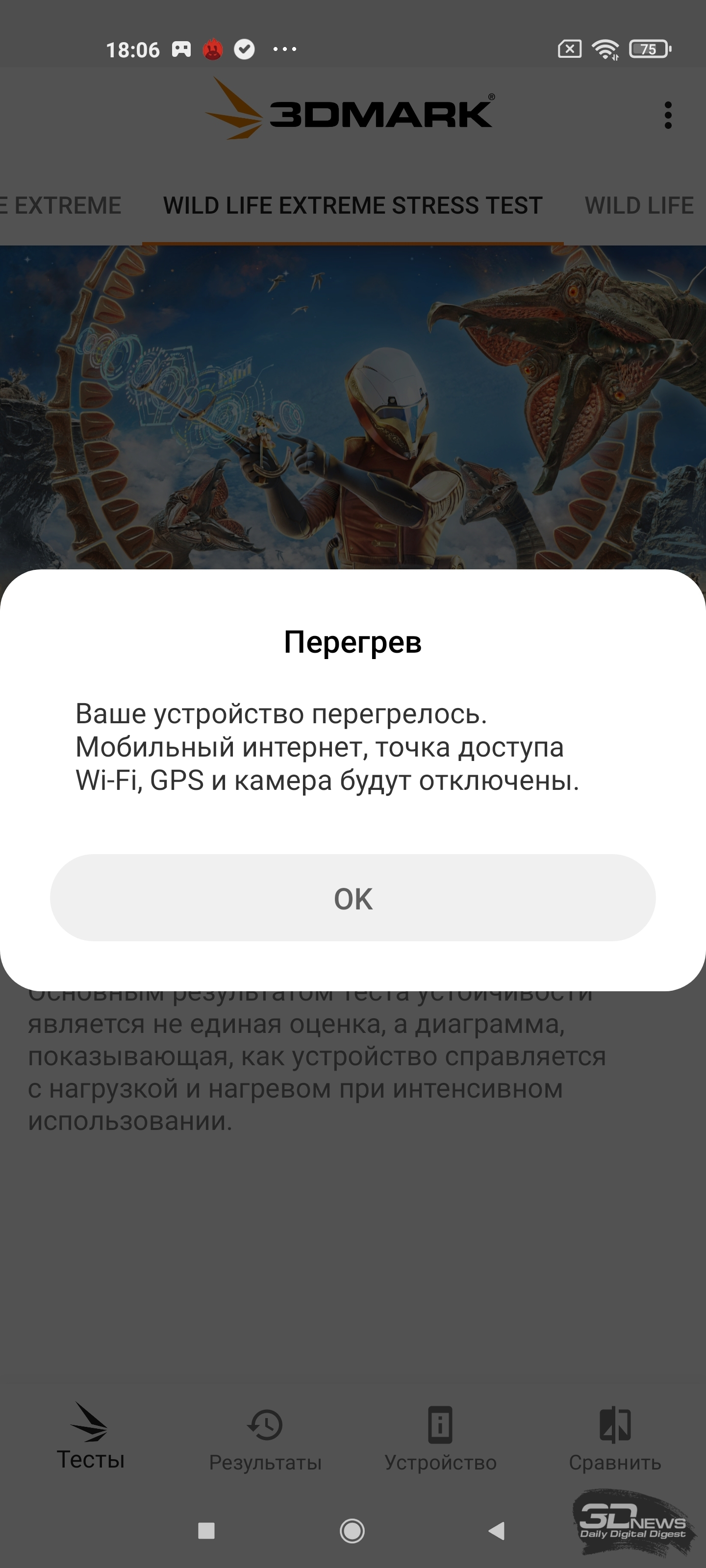
Task: Switch to the Wild Life tab on the right
Action: click(x=639, y=205)
